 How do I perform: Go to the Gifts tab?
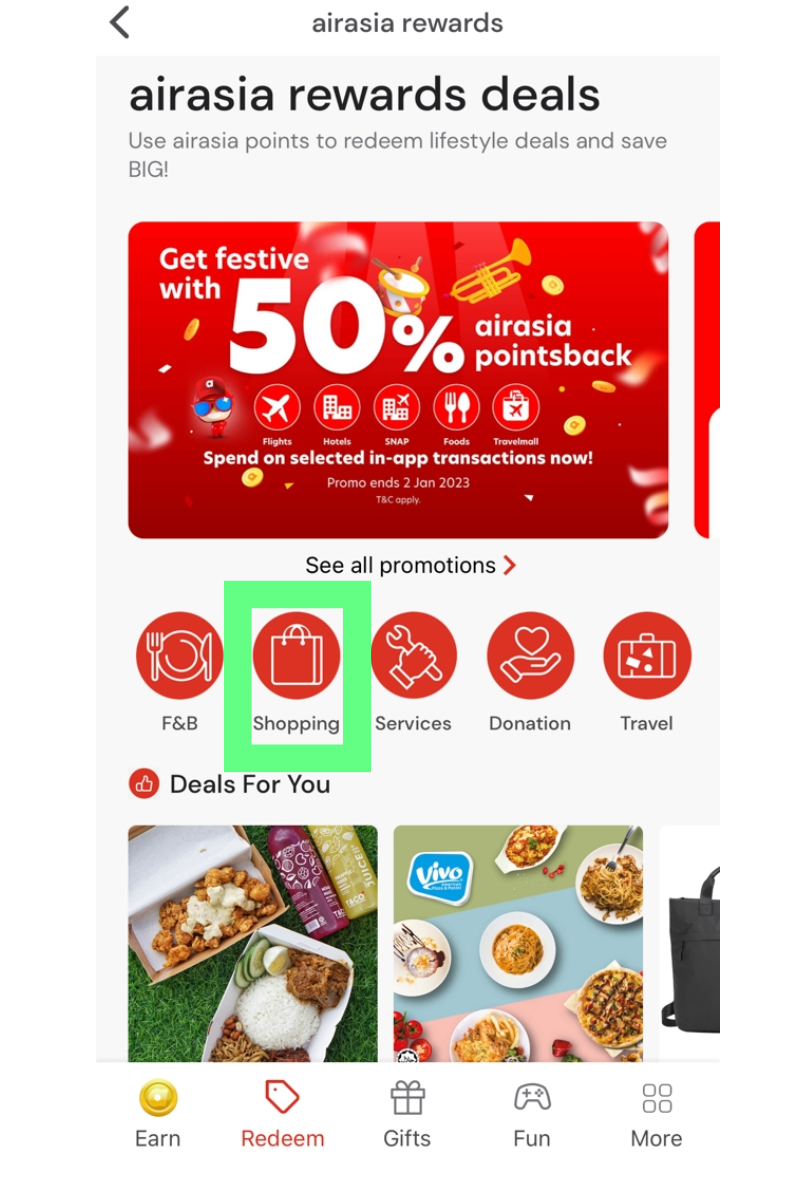coord(407,1115)
